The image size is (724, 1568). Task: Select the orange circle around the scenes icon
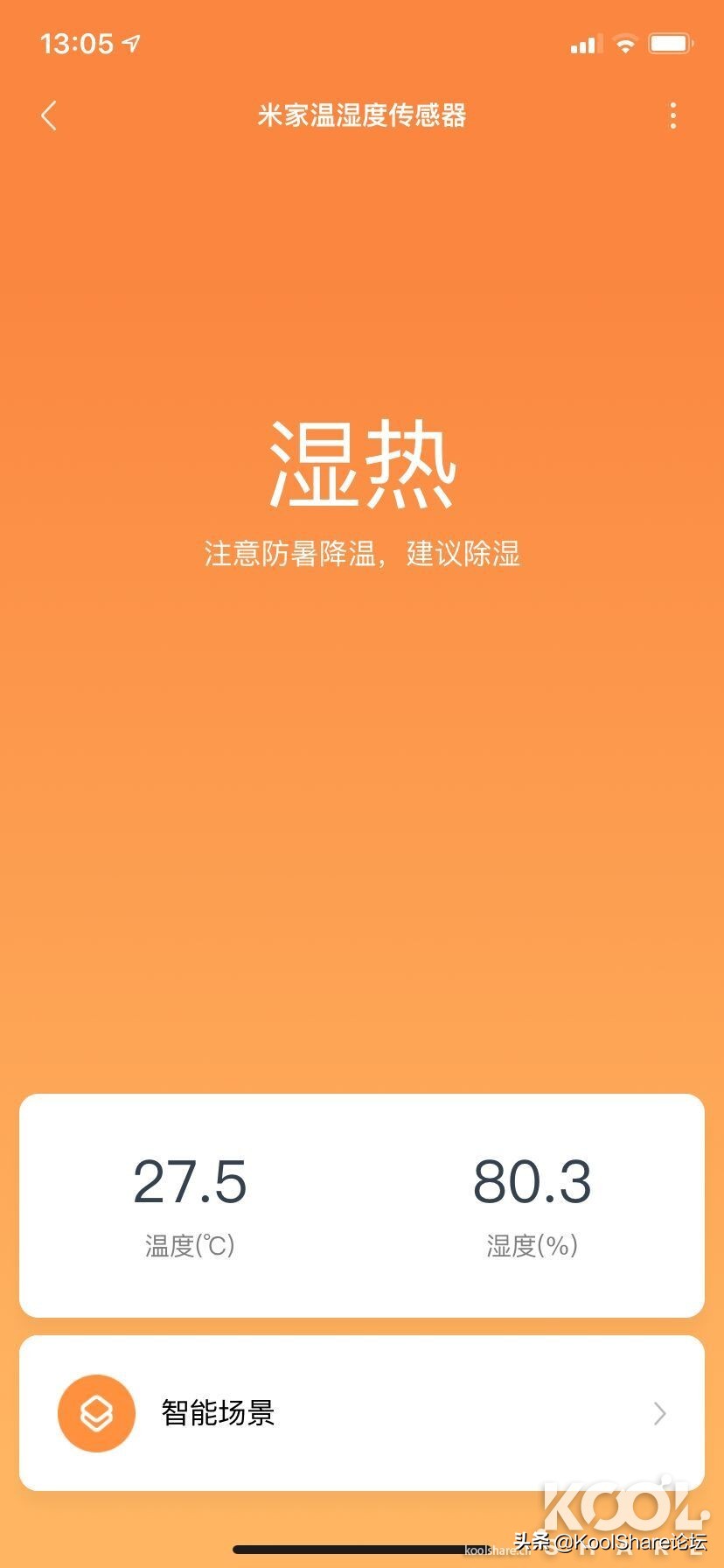click(98, 1412)
